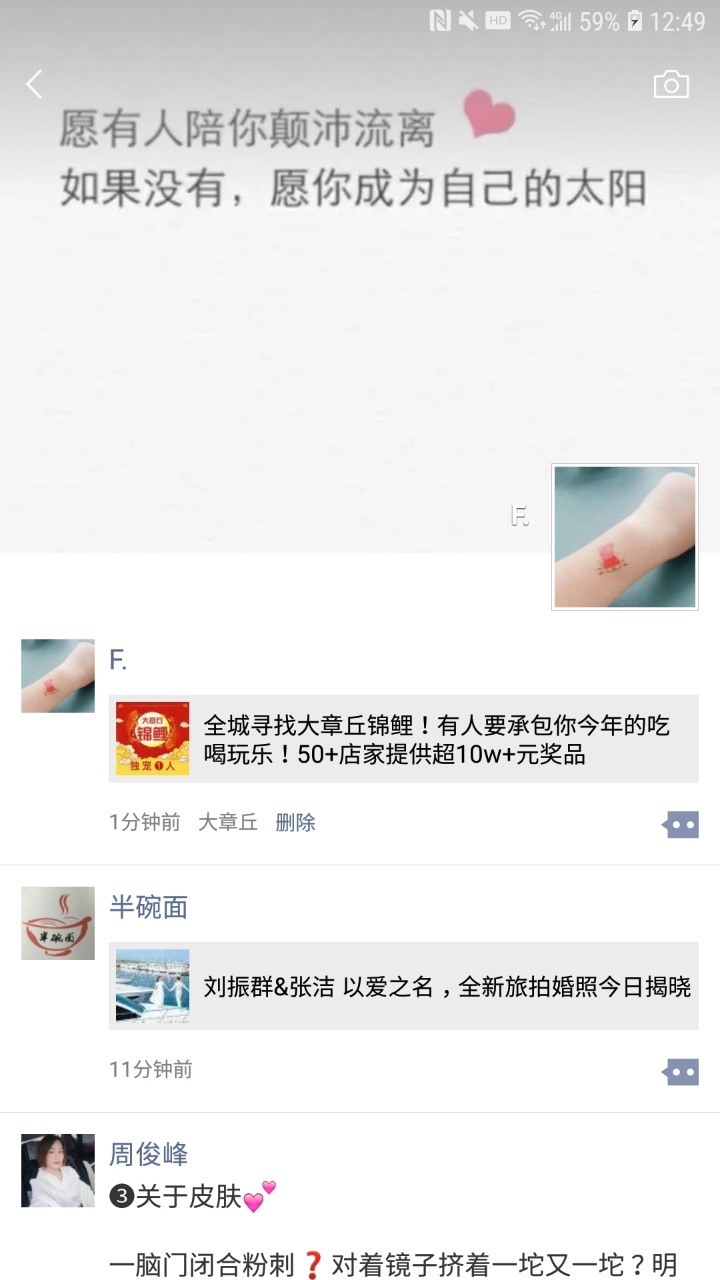The image size is (720, 1280).
Task: Open comment menu on F.'s post
Action: click(681, 825)
